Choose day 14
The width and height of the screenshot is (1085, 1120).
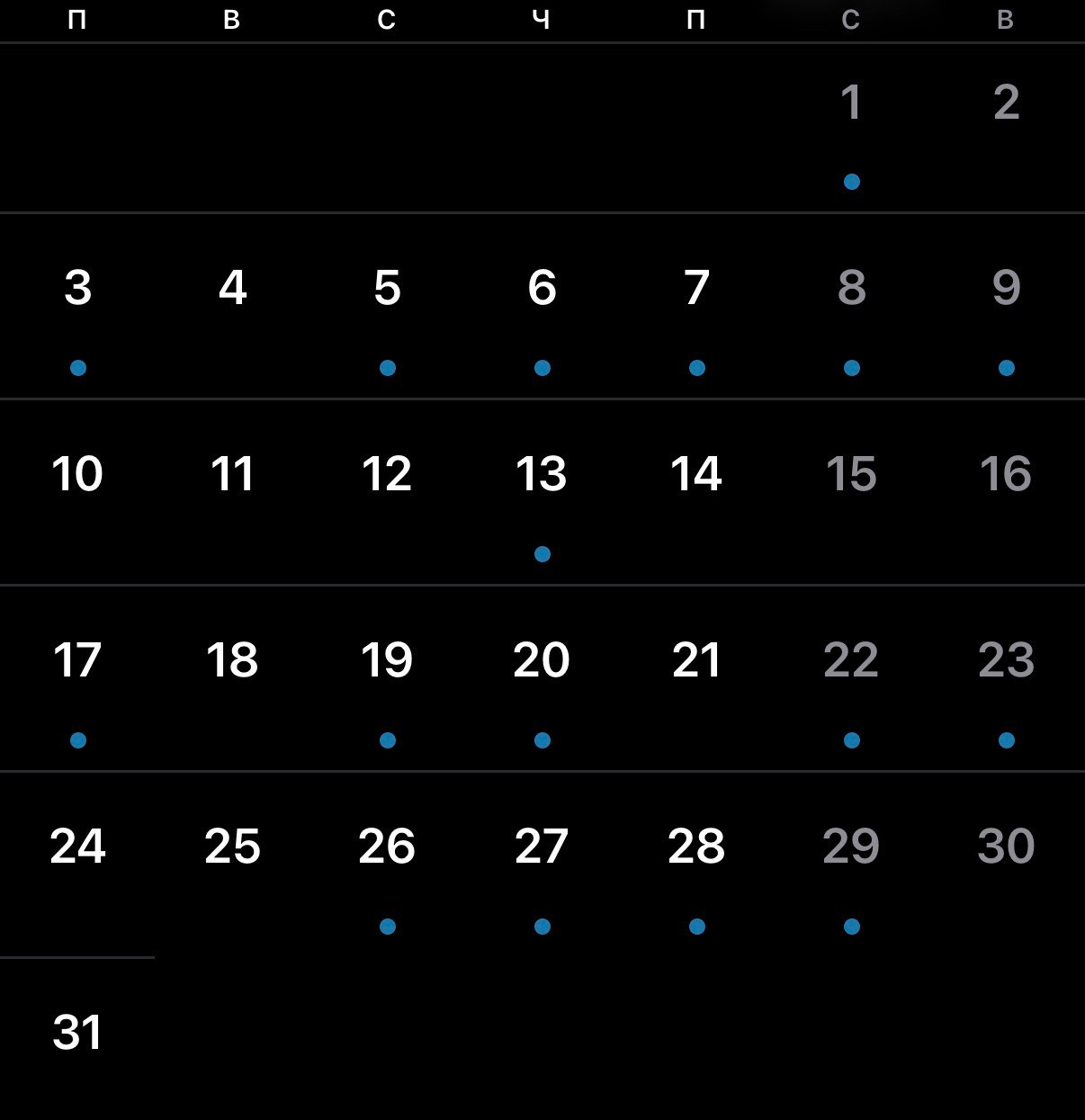(696, 474)
